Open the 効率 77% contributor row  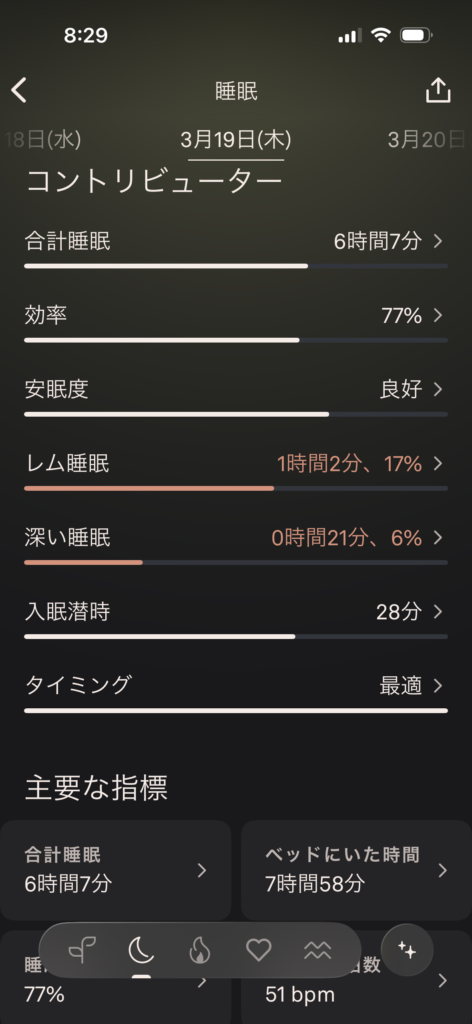pos(236,323)
